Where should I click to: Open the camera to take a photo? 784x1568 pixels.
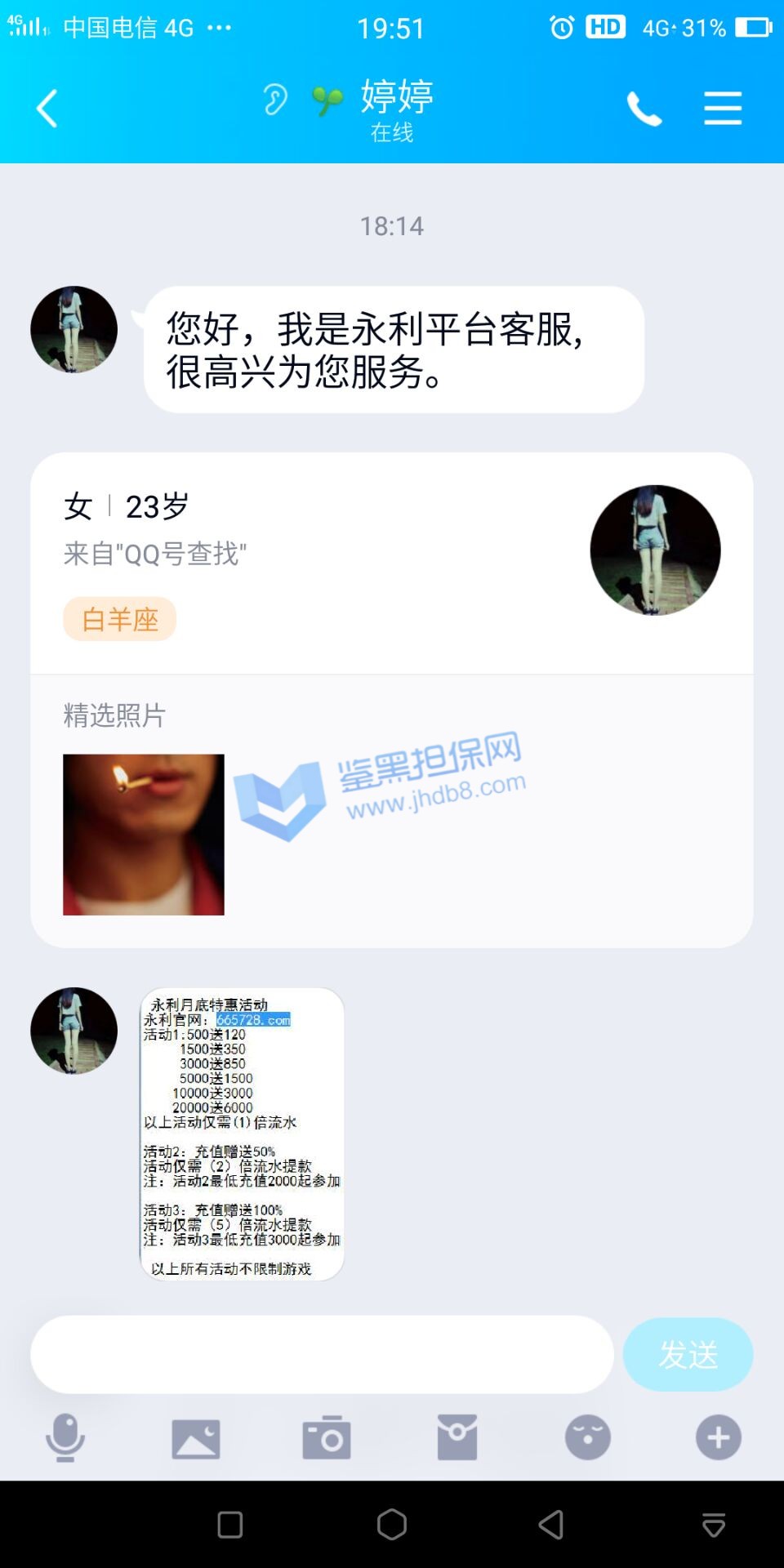(x=327, y=1437)
